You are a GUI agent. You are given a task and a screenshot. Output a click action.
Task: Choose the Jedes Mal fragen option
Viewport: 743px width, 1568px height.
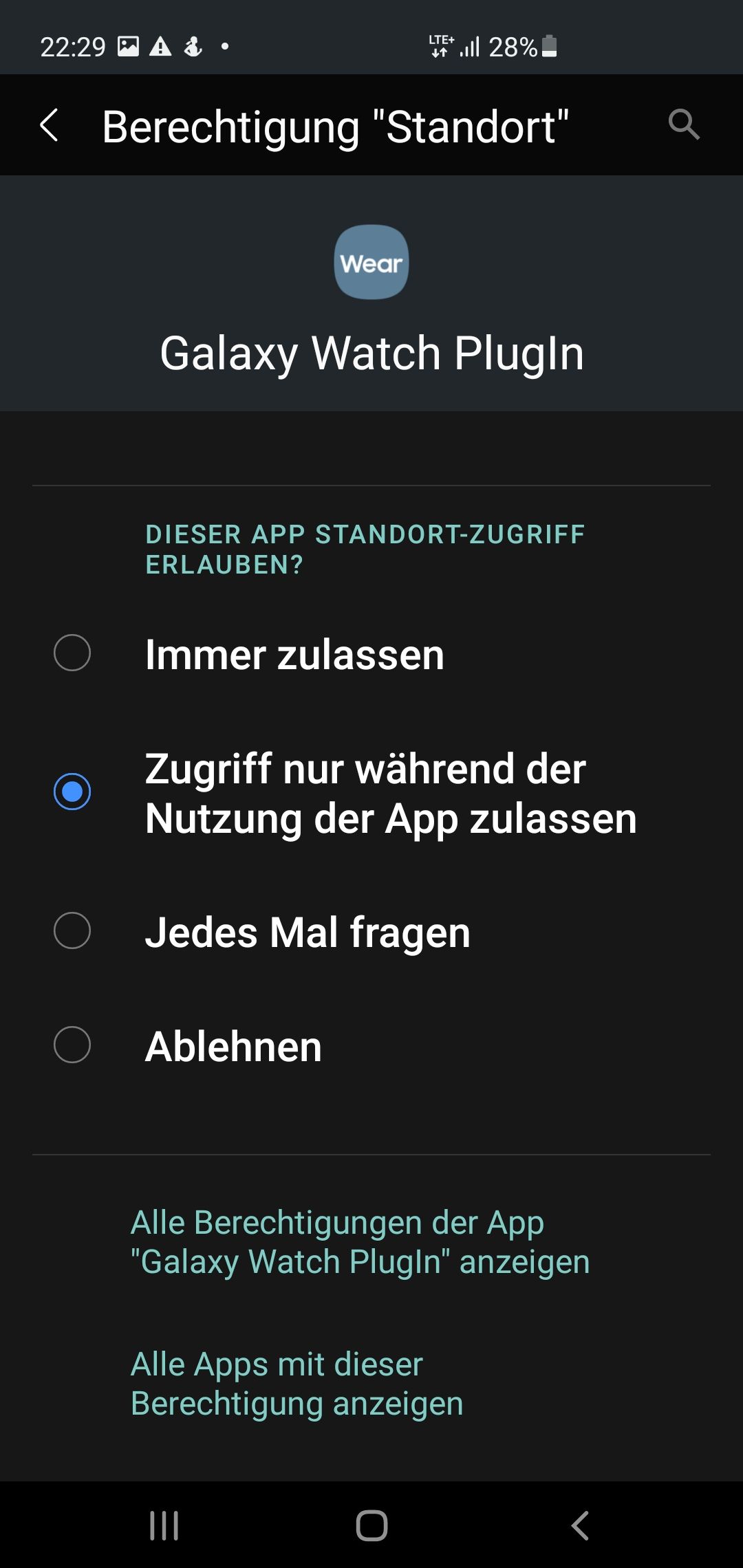(74, 933)
